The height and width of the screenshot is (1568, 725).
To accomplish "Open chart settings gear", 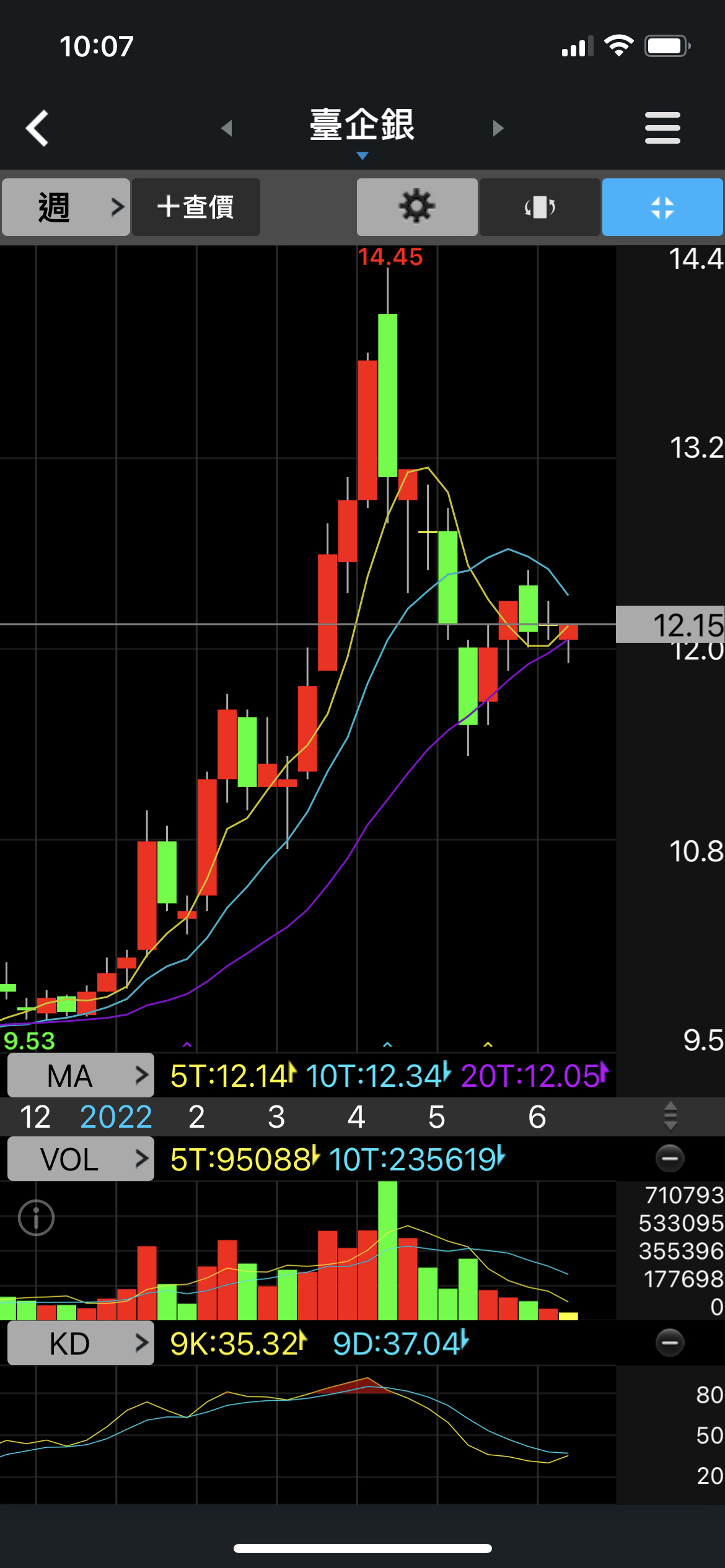I will pos(416,207).
